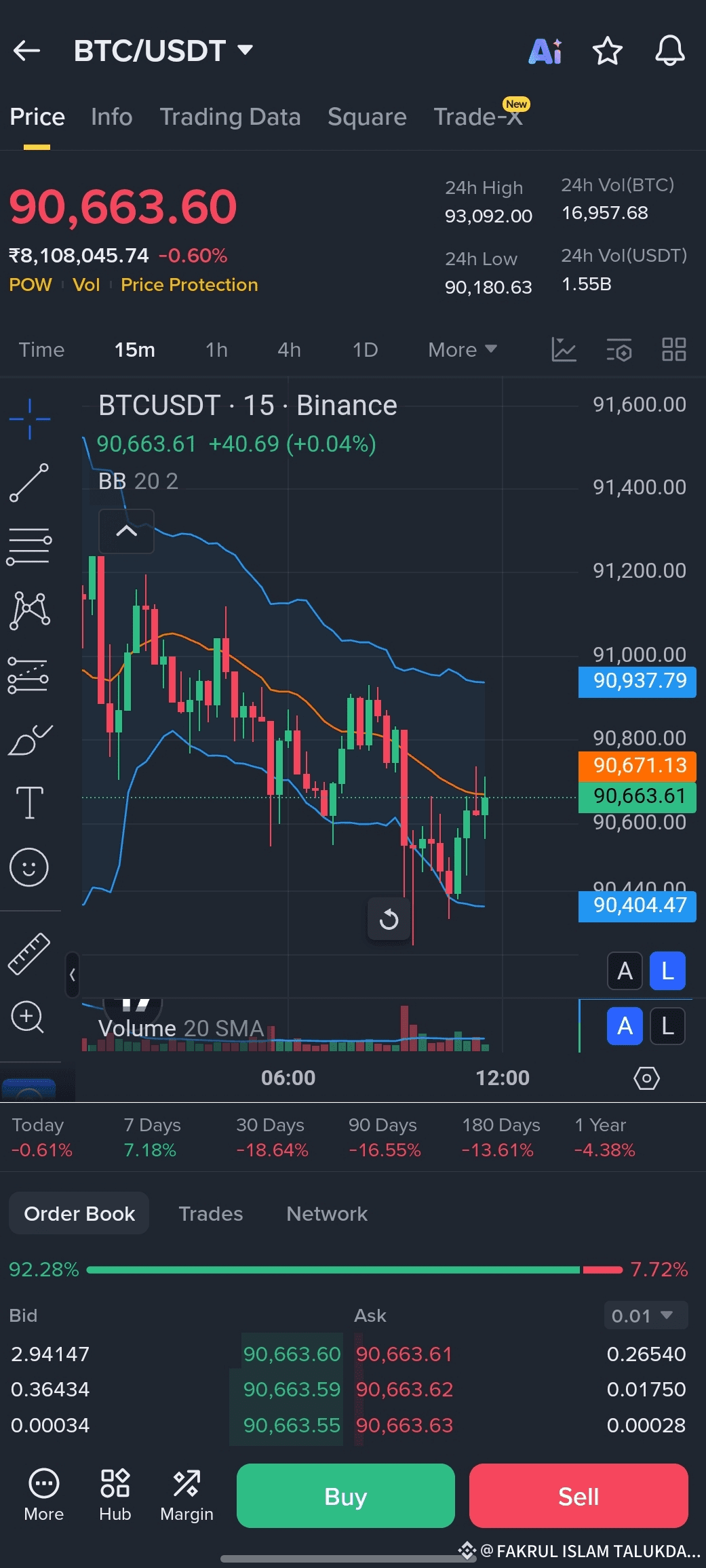Image resolution: width=706 pixels, height=1568 pixels.
Task: Select the text drawing tool
Action: [x=29, y=803]
